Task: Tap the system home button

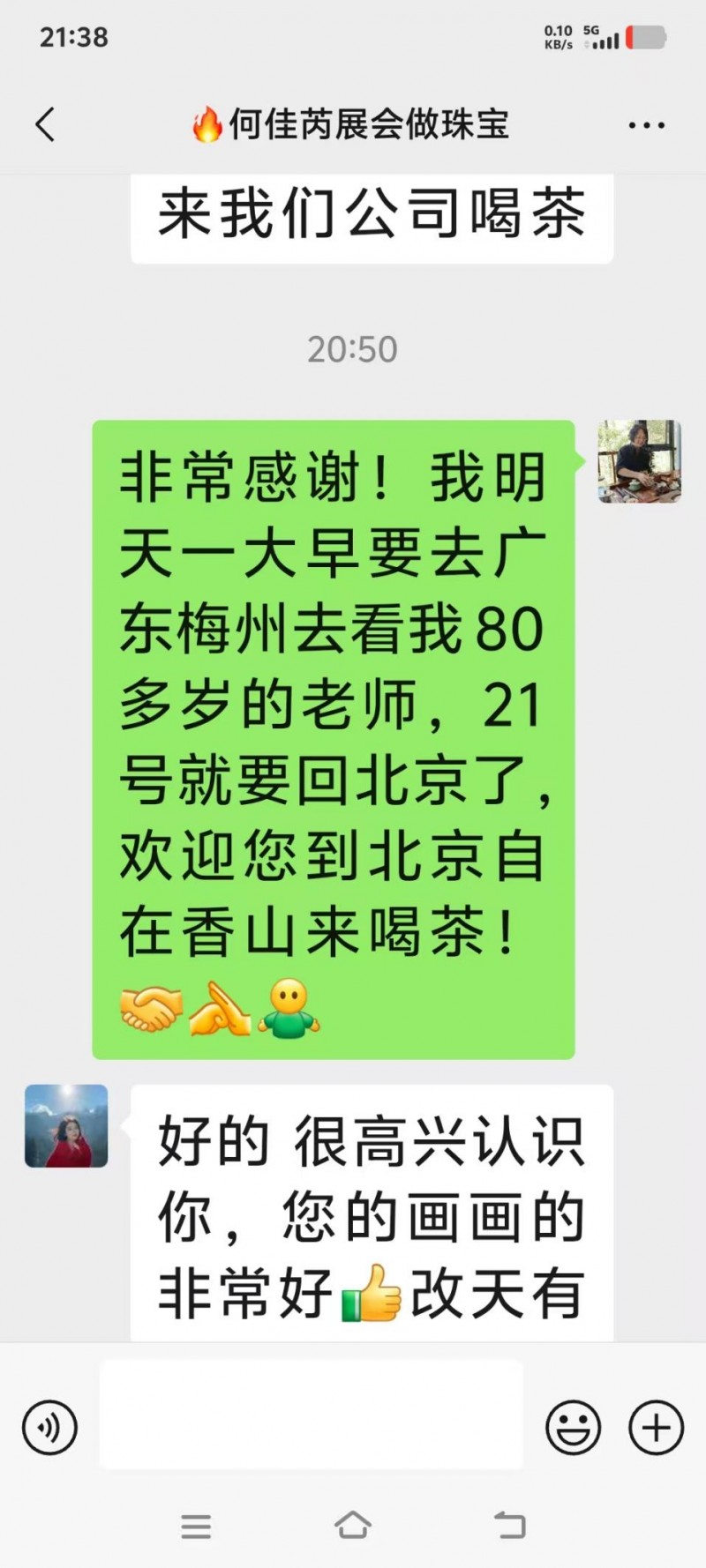Action: coord(353,1526)
